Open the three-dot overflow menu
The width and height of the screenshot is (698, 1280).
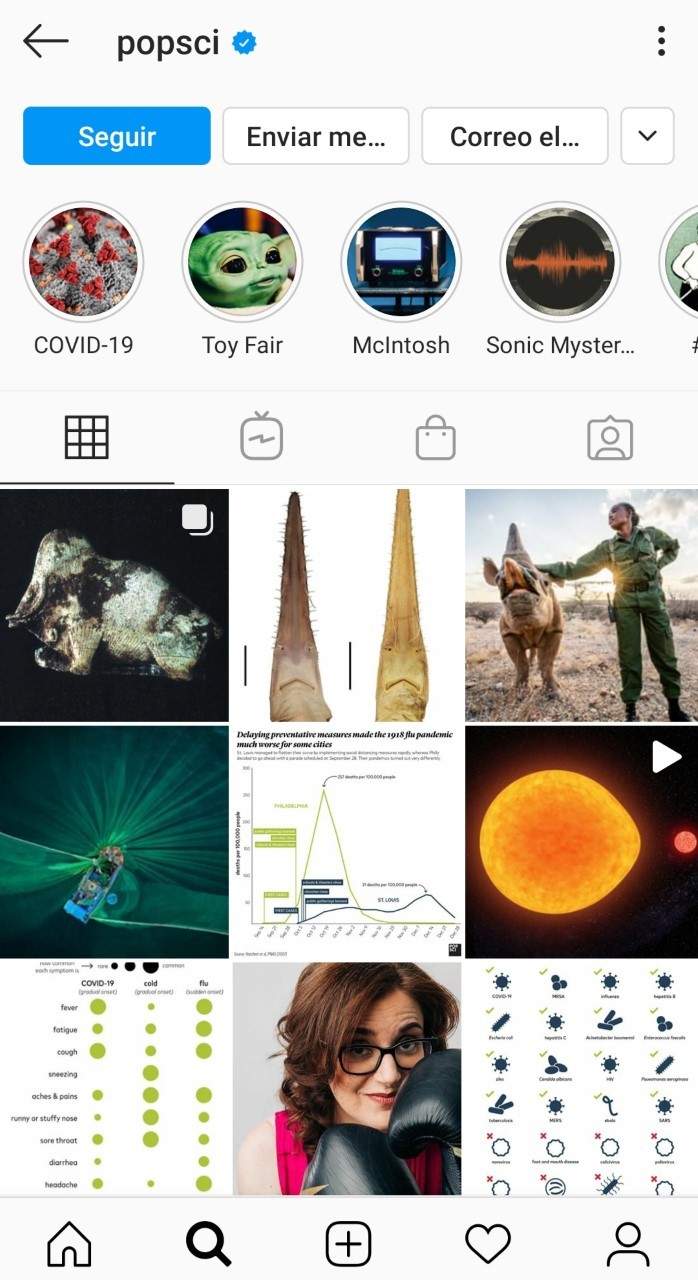pos(661,42)
